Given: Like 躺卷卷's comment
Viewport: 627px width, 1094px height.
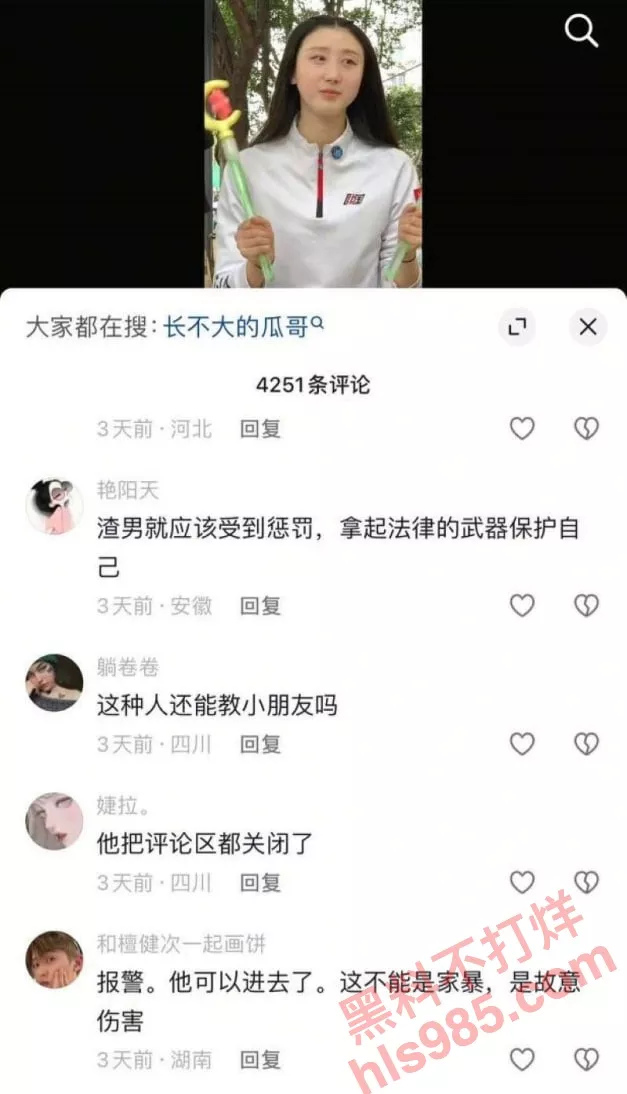Looking at the screenshot, I should (x=522, y=744).
